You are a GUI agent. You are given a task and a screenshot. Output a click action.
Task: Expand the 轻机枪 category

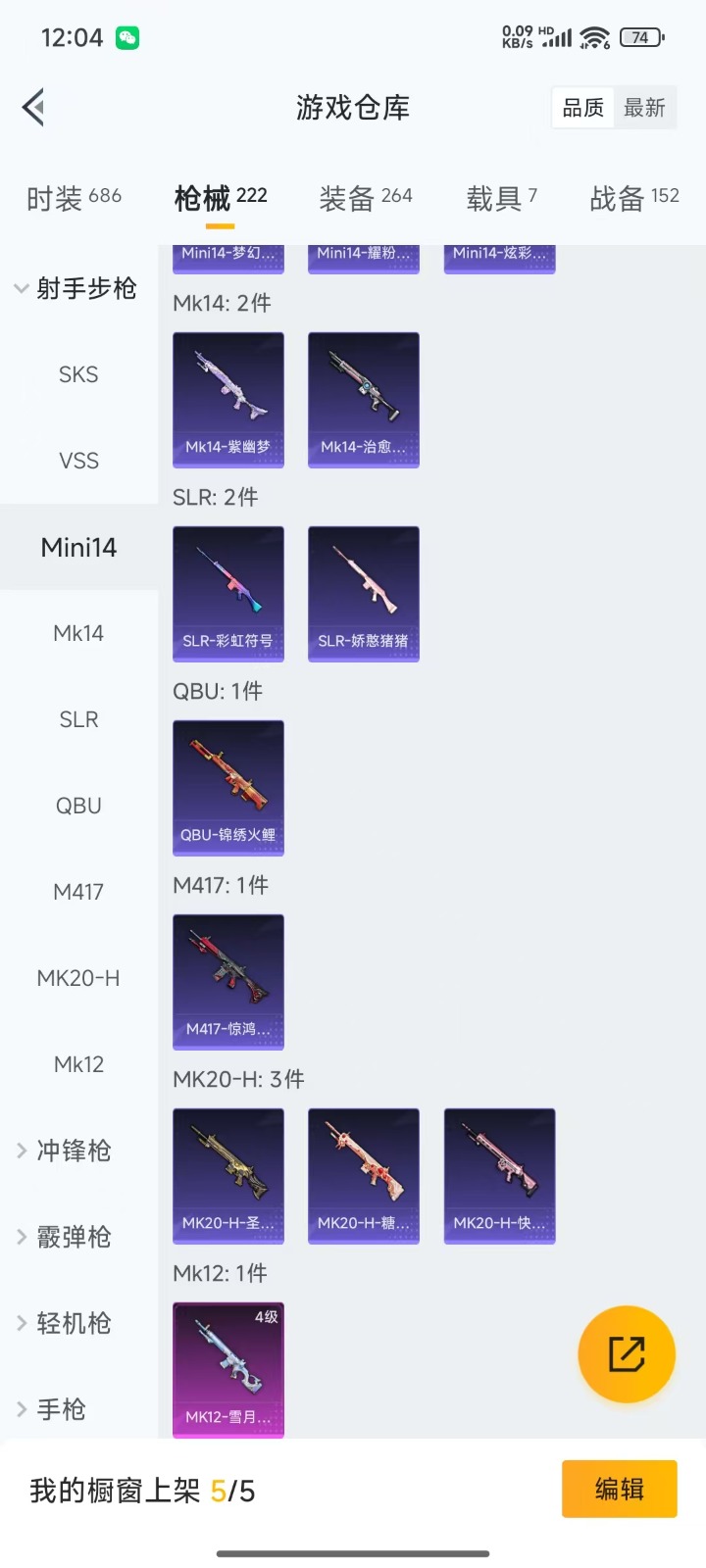click(74, 1323)
